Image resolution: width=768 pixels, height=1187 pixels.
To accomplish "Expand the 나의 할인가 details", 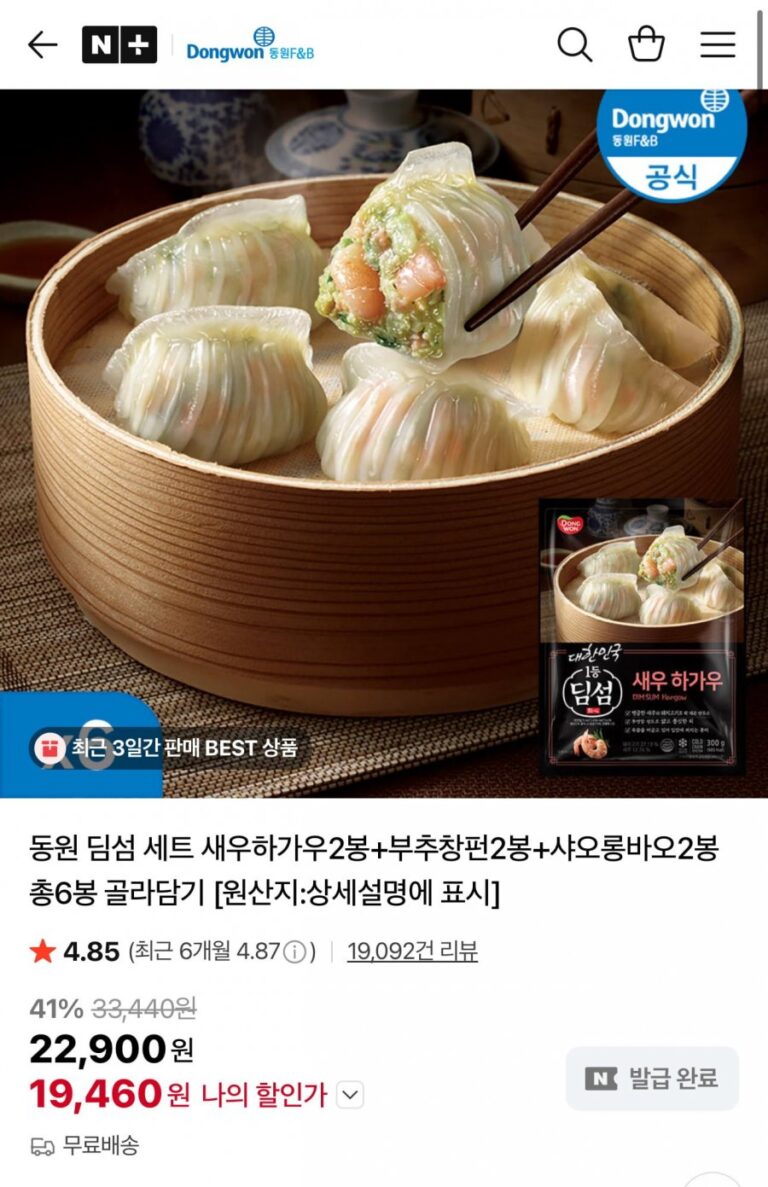I will pyautogui.click(x=349, y=1095).
